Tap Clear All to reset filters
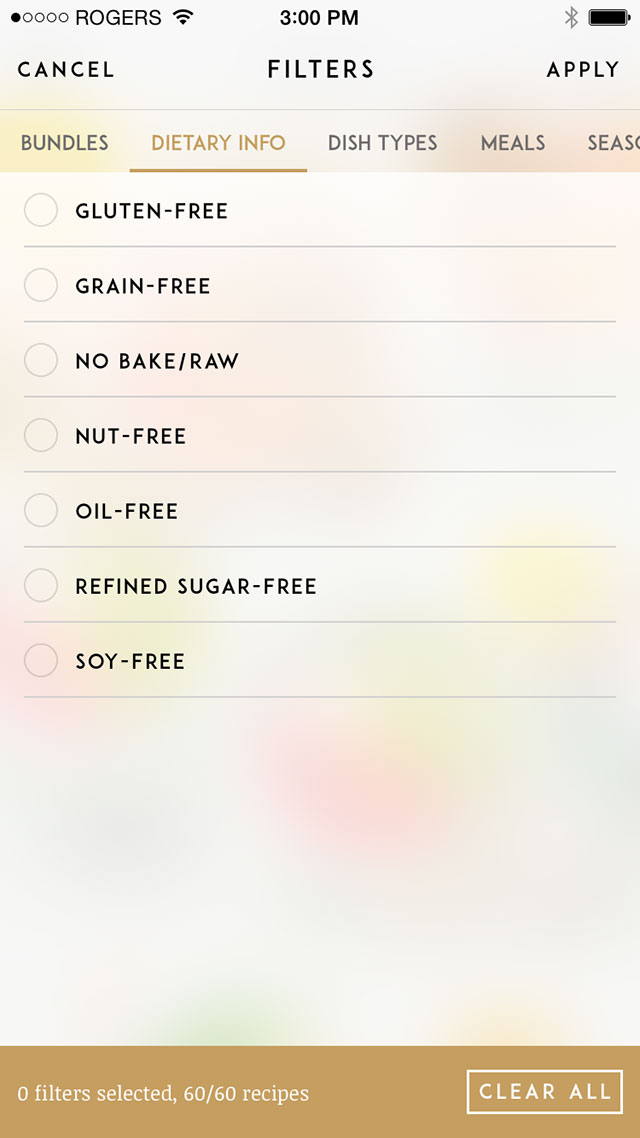 pyautogui.click(x=545, y=1092)
